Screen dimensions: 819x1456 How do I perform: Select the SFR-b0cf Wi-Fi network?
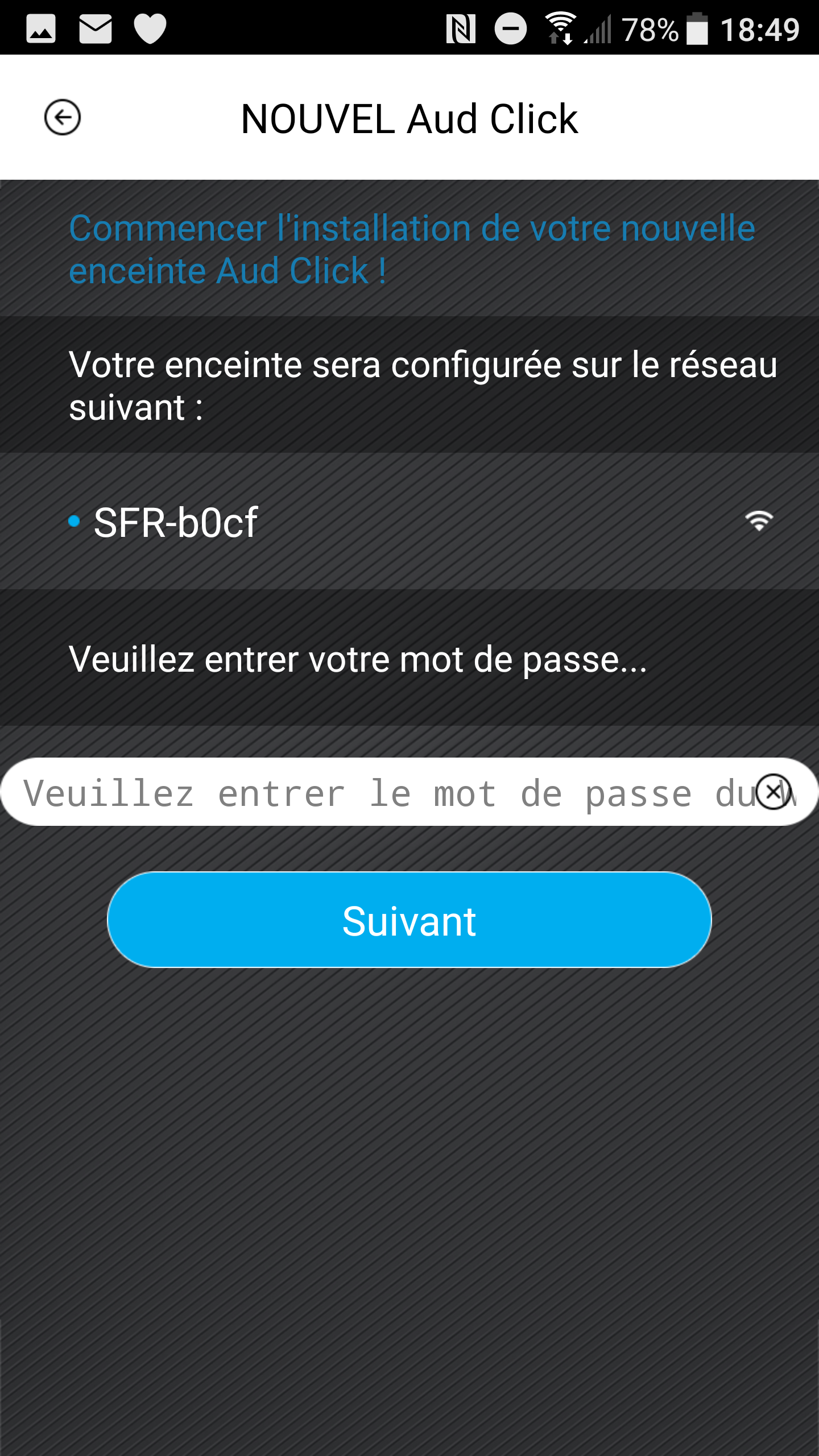point(409,522)
